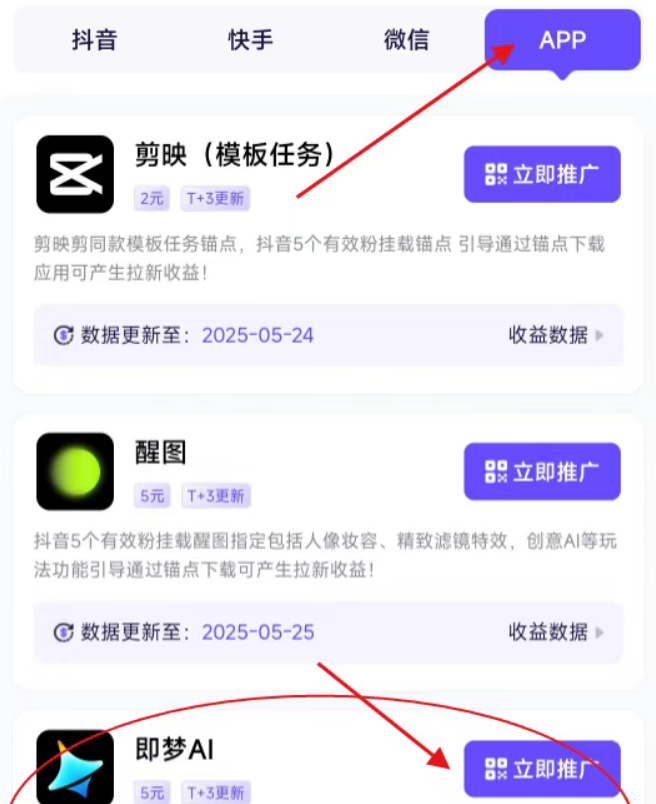Image resolution: width=656 pixels, height=804 pixels.
Task: Open 收益数据 for 剪映
Action: (x=555, y=335)
